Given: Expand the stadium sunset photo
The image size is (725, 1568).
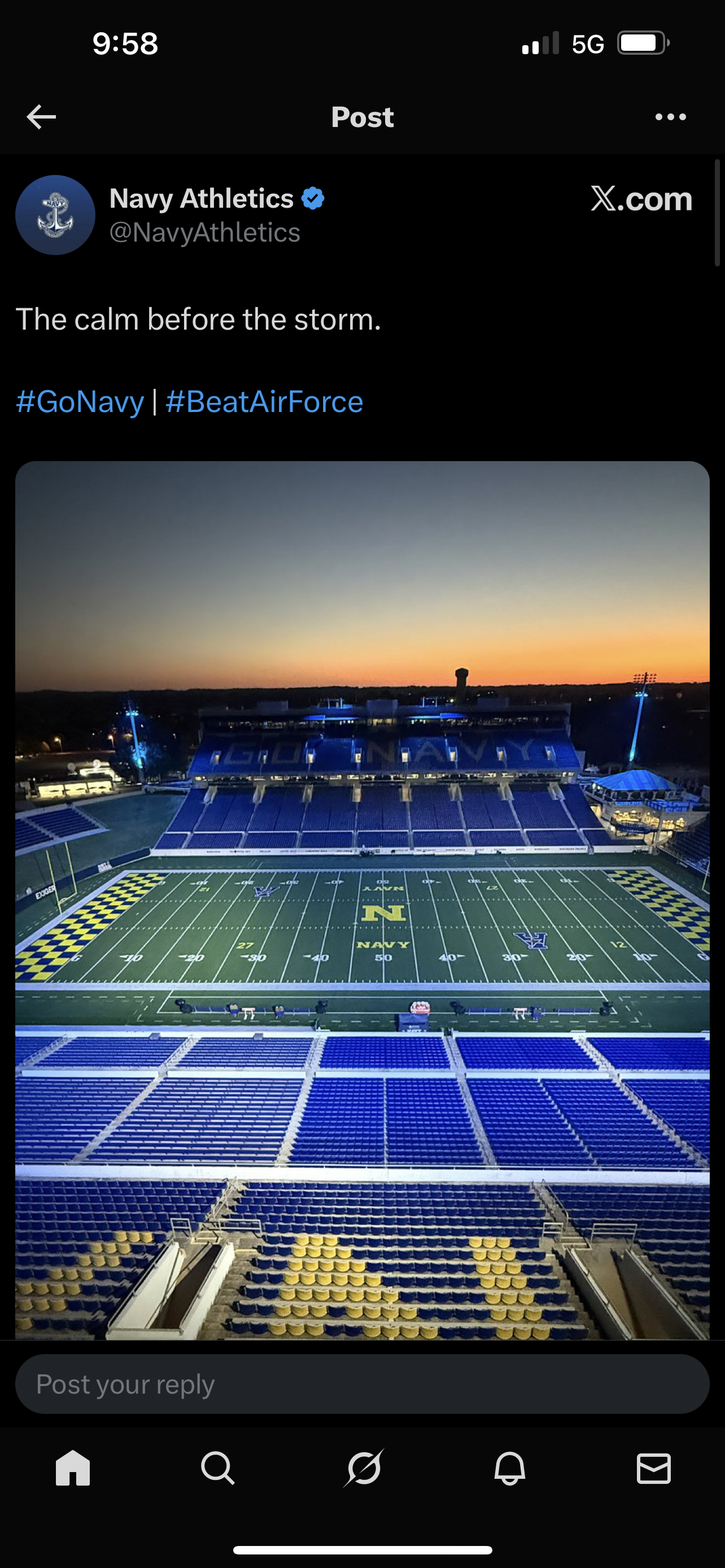Looking at the screenshot, I should [x=362, y=901].
